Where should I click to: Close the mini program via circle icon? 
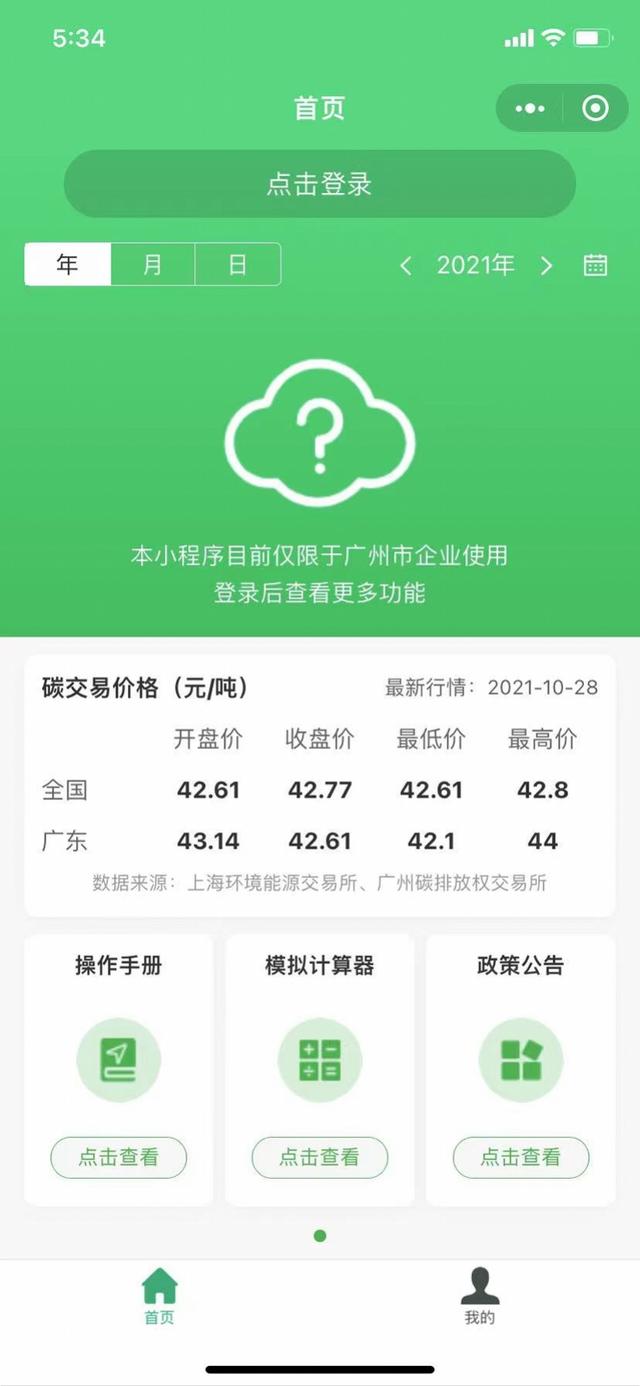click(x=595, y=108)
